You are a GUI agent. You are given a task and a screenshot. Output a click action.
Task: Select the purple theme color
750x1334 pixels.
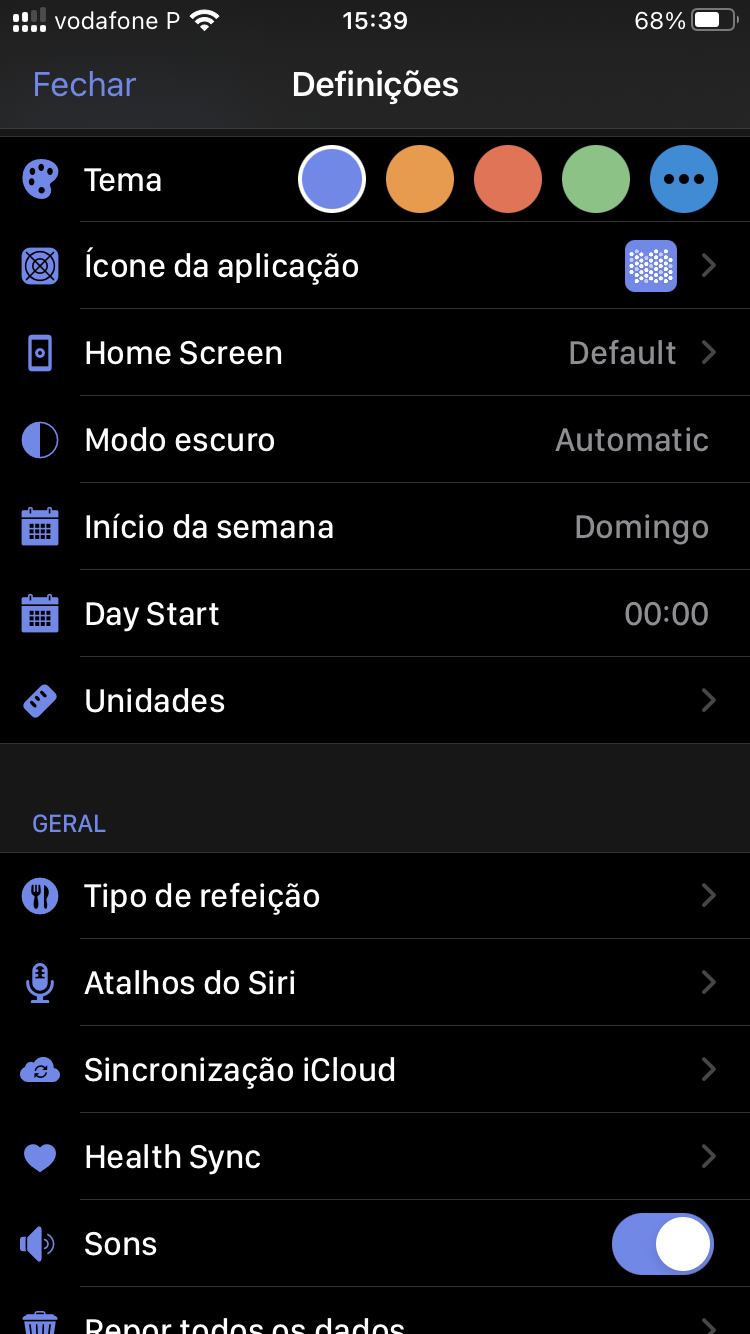click(x=332, y=180)
